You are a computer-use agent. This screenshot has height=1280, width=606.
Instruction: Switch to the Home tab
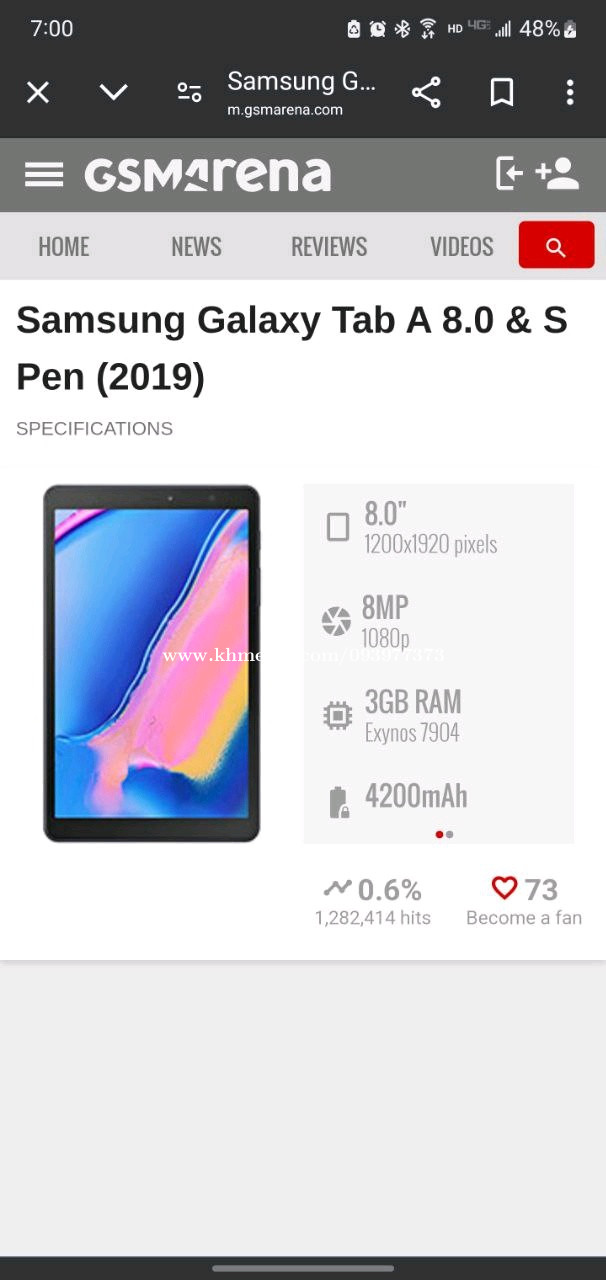[63, 246]
